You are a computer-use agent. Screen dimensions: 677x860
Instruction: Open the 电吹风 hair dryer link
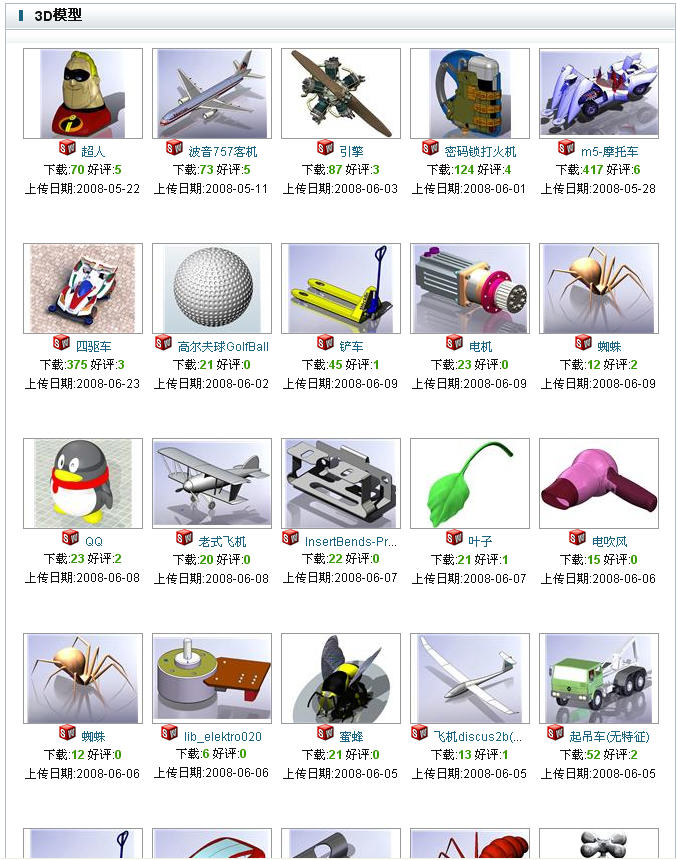609,541
